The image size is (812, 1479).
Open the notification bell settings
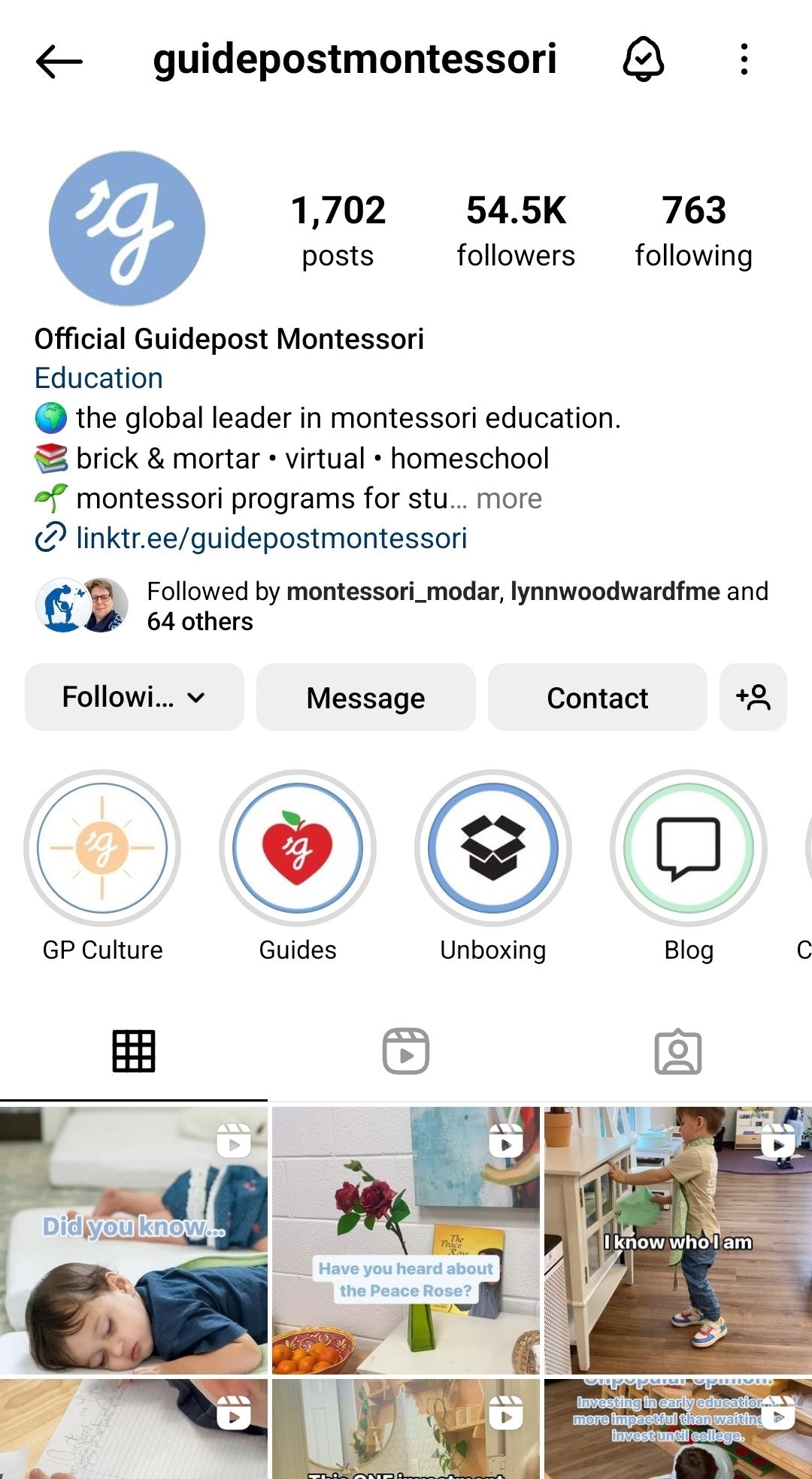(644, 59)
